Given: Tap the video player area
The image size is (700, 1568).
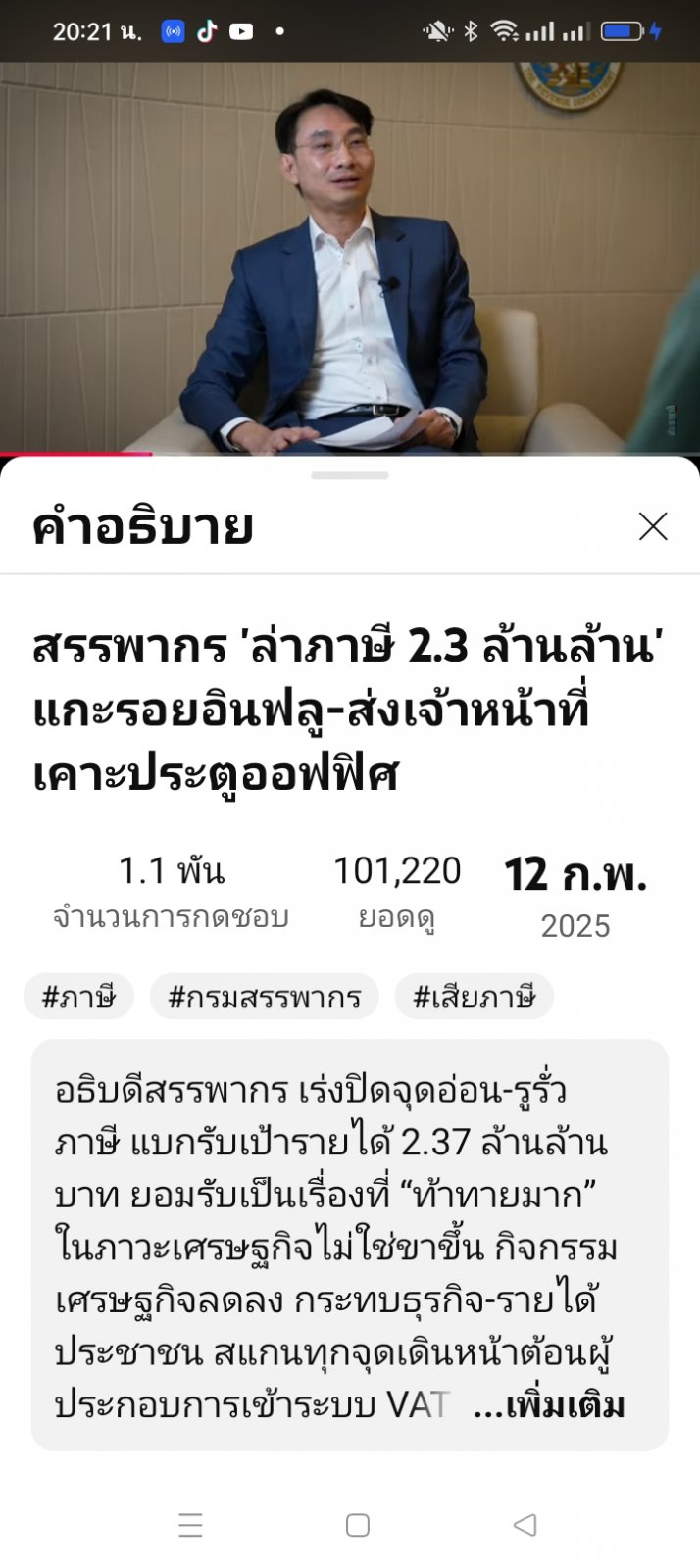Looking at the screenshot, I should (x=350, y=257).
